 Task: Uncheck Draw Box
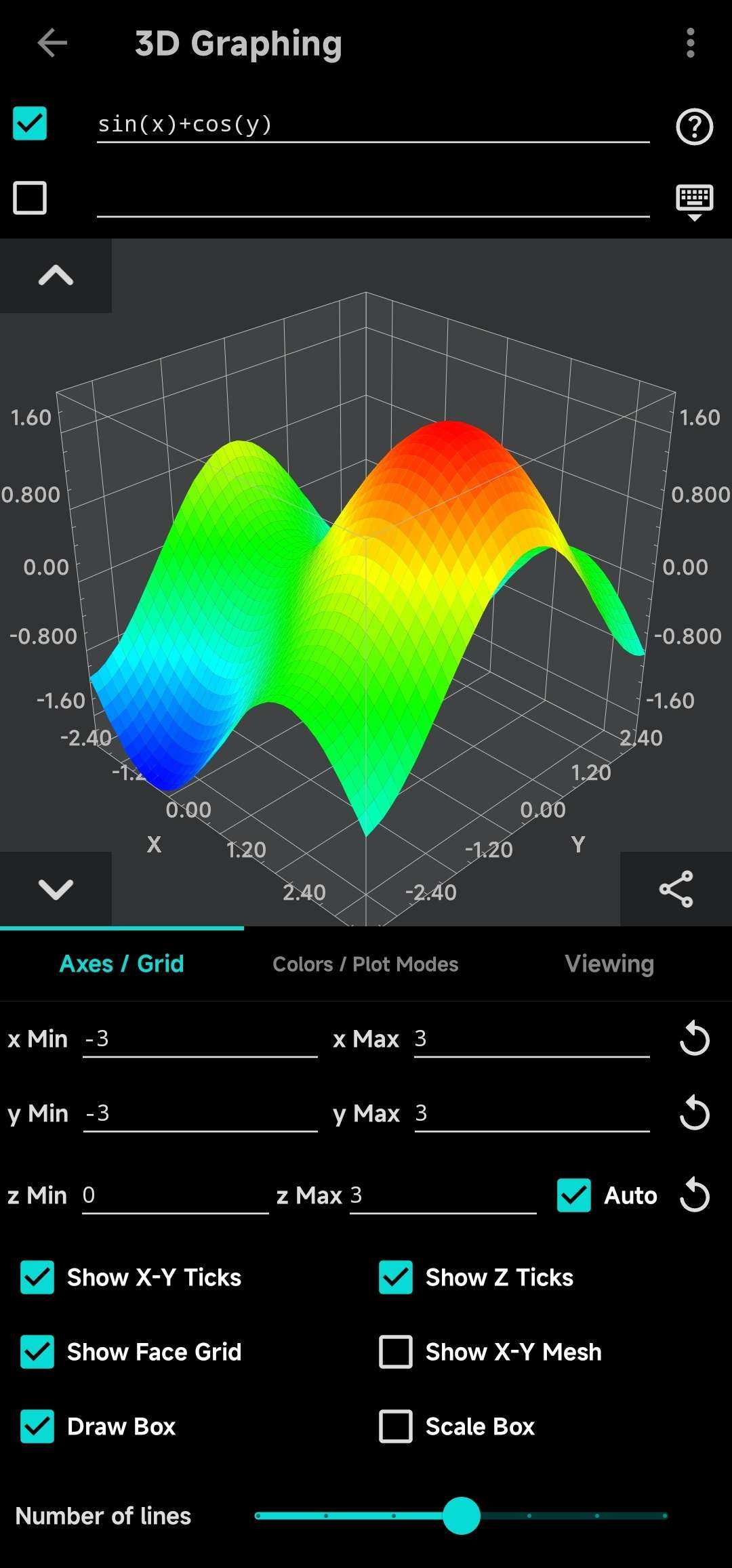pos(37,1426)
